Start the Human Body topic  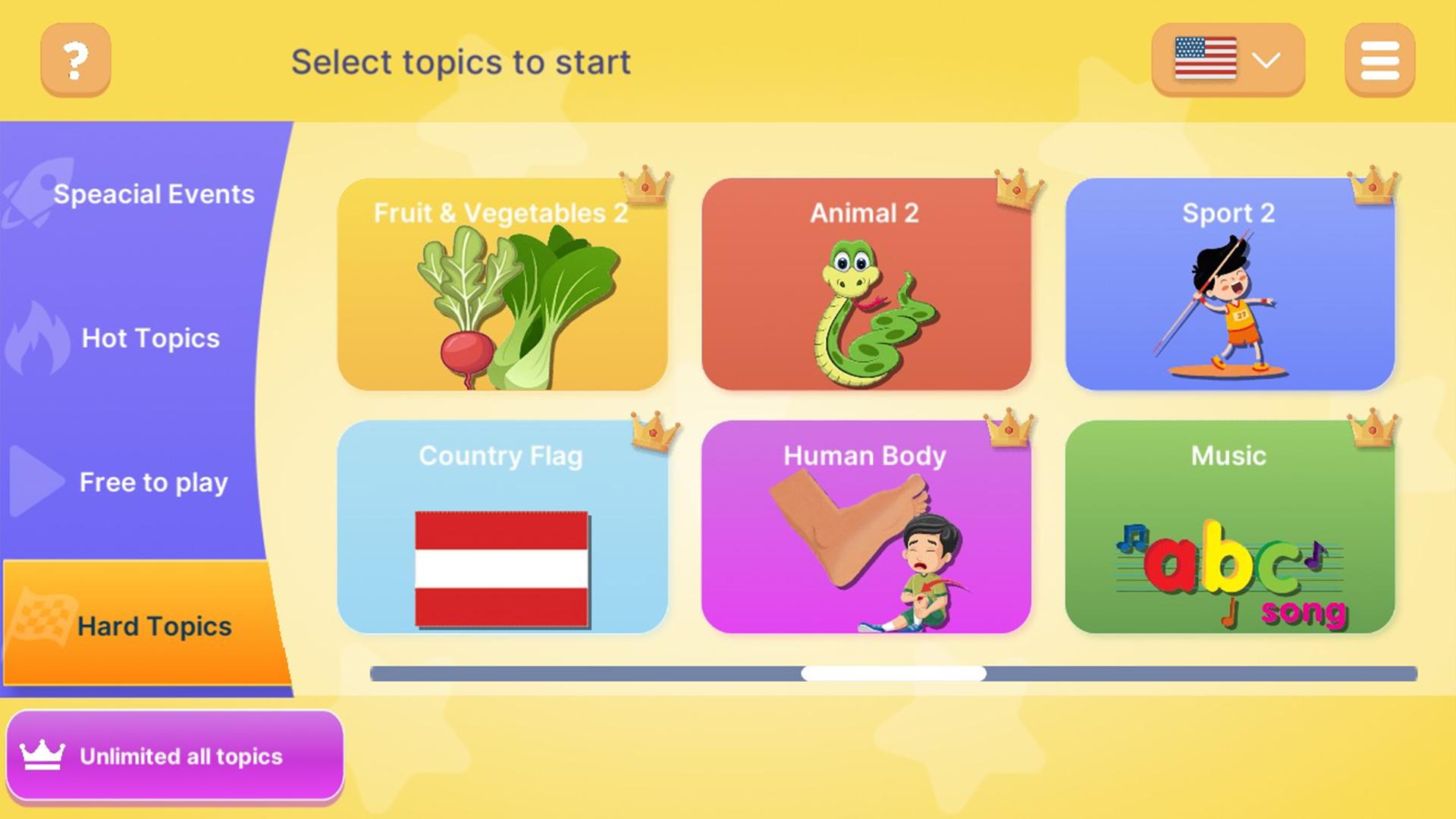click(865, 527)
